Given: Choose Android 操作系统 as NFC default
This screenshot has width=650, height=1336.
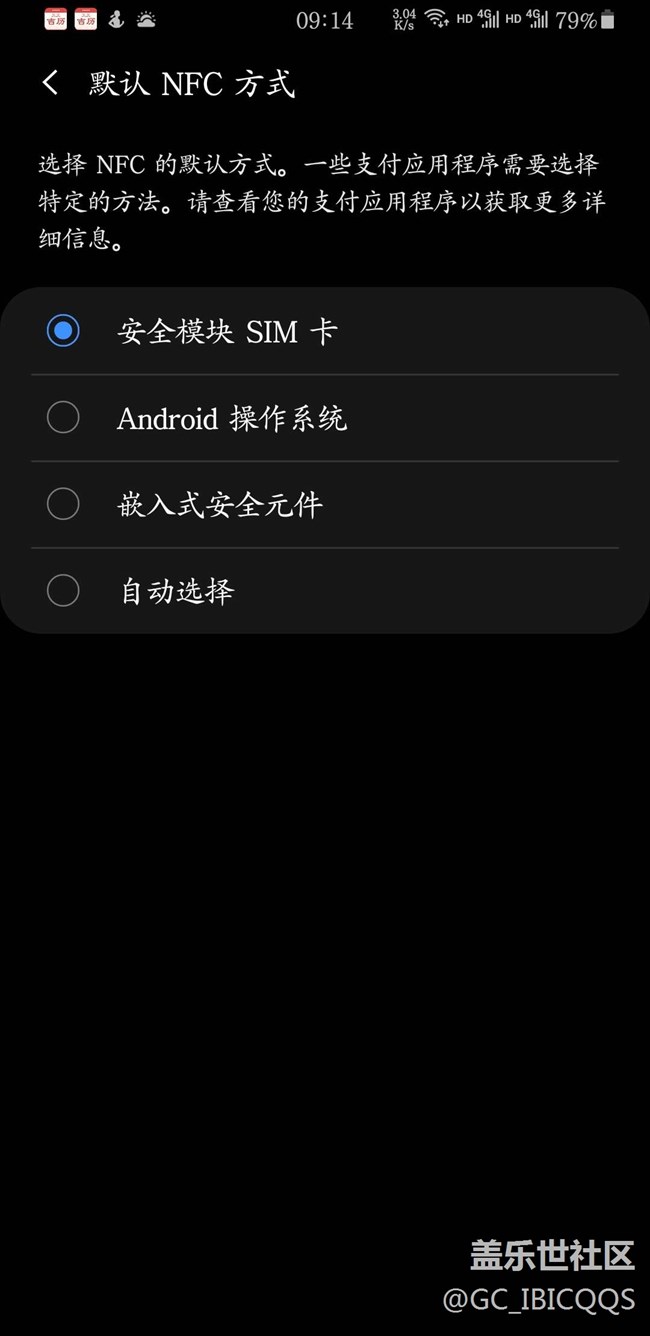Looking at the screenshot, I should coord(325,418).
